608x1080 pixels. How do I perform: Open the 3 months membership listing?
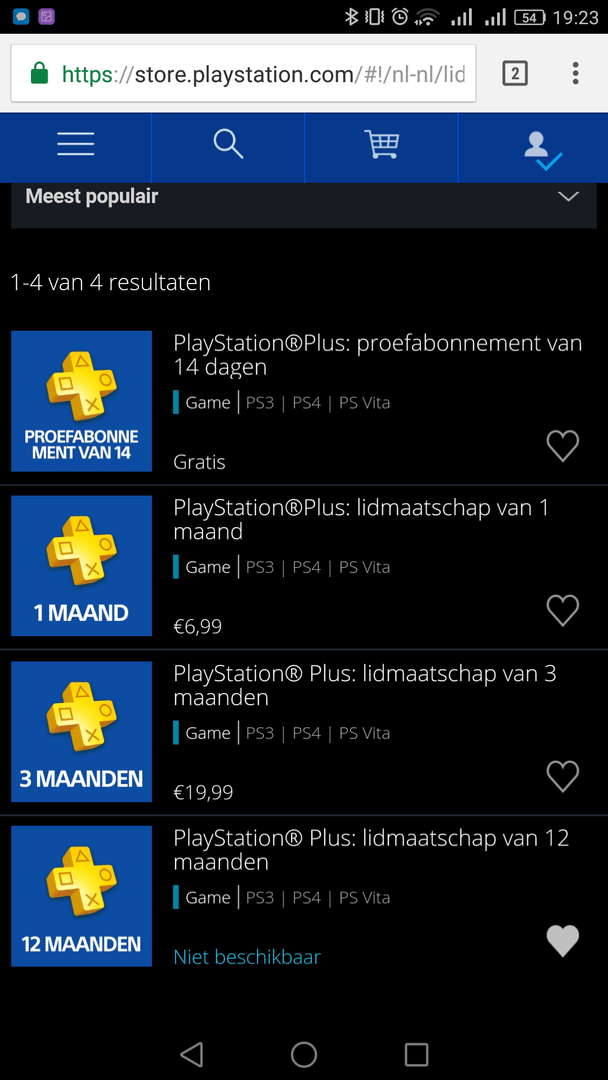(x=364, y=685)
